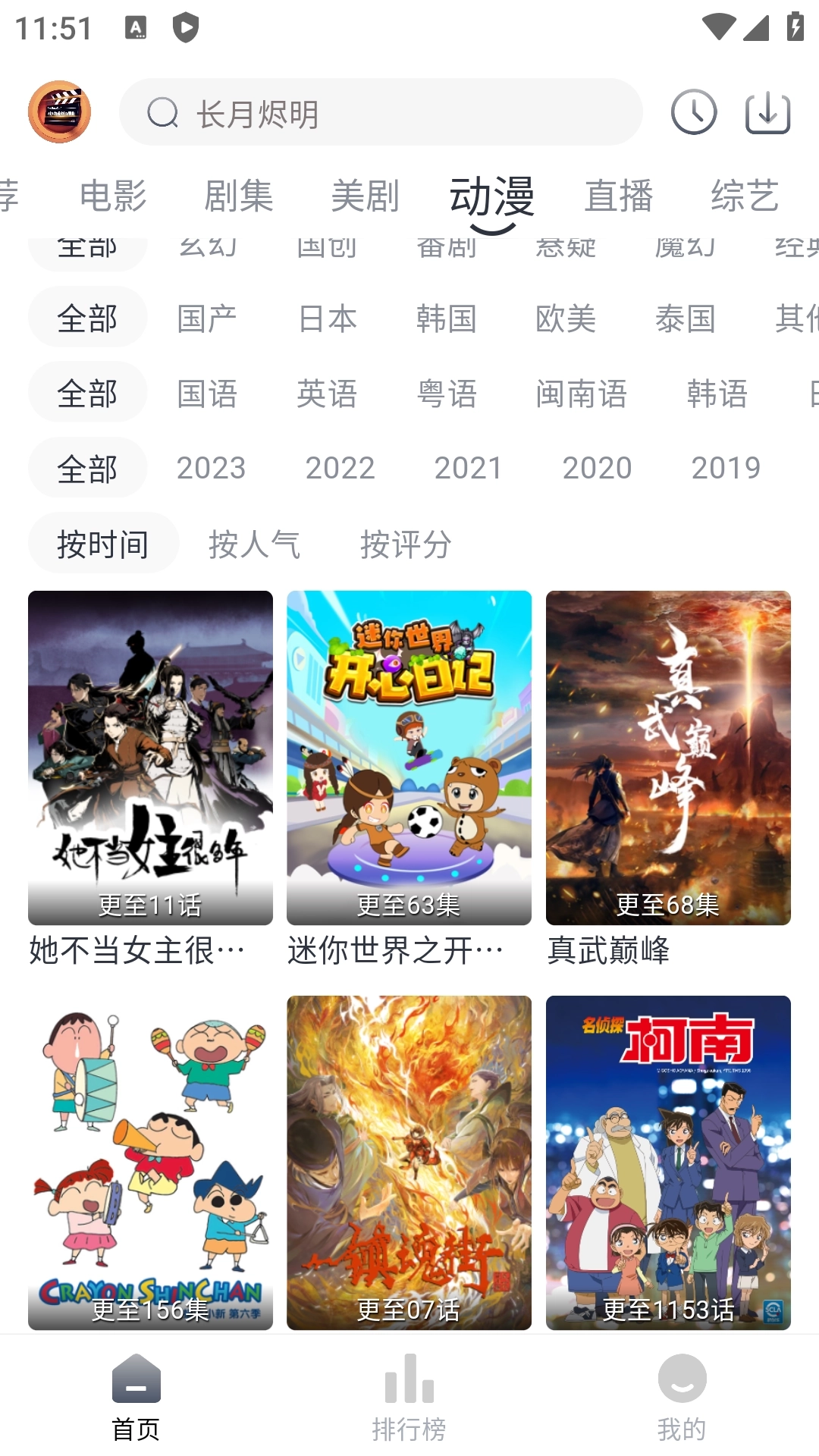Open the 真武巅峰 anime card

click(x=668, y=758)
